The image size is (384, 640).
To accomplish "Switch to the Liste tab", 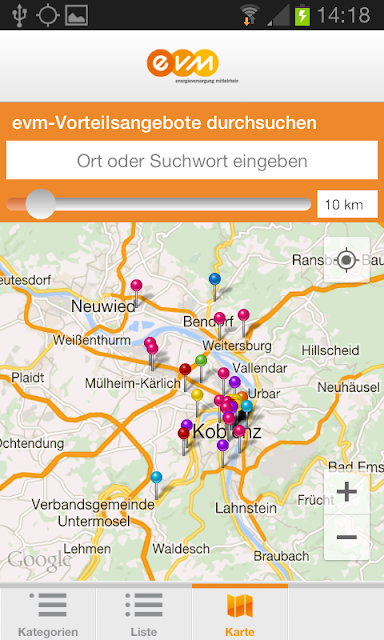I will [x=144, y=613].
